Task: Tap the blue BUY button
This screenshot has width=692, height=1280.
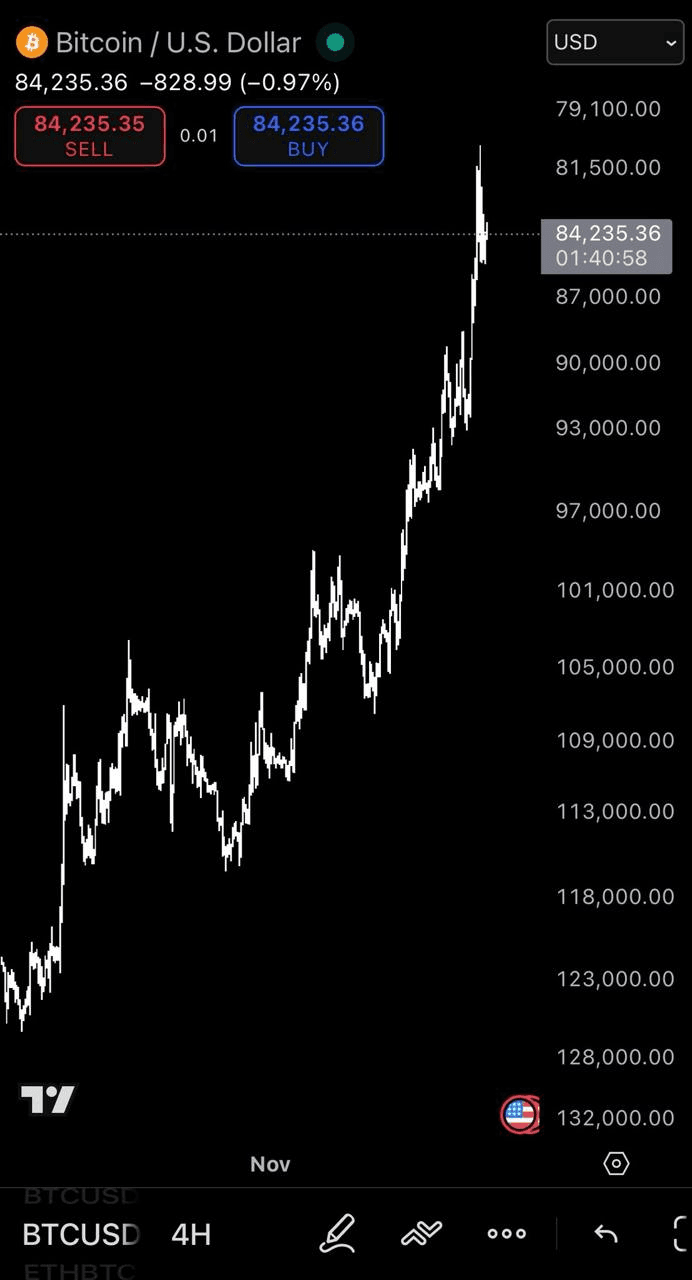Action: (x=308, y=136)
